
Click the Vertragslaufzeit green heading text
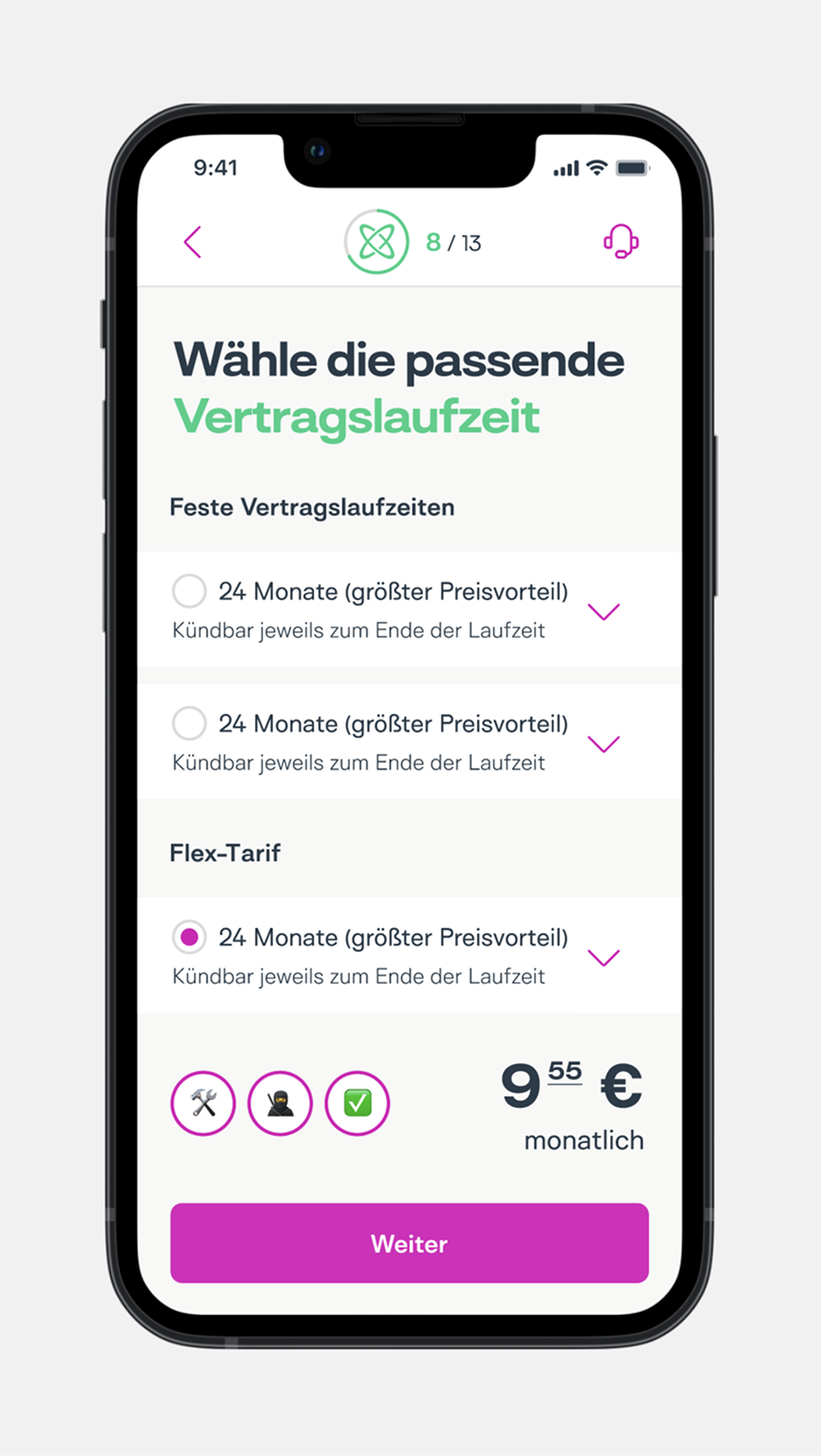(356, 418)
